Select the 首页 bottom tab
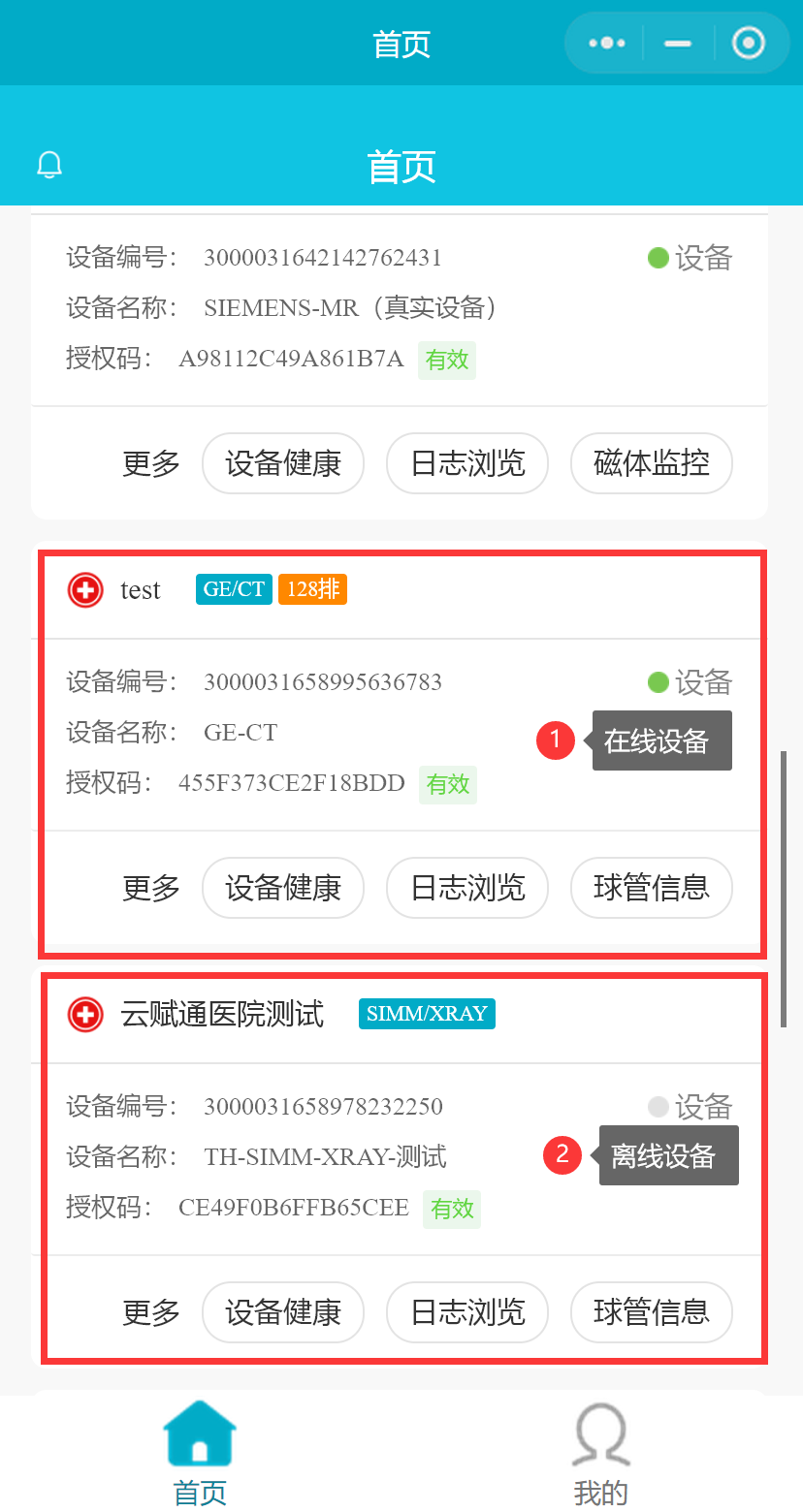The width and height of the screenshot is (803, 1512). coord(200,1454)
